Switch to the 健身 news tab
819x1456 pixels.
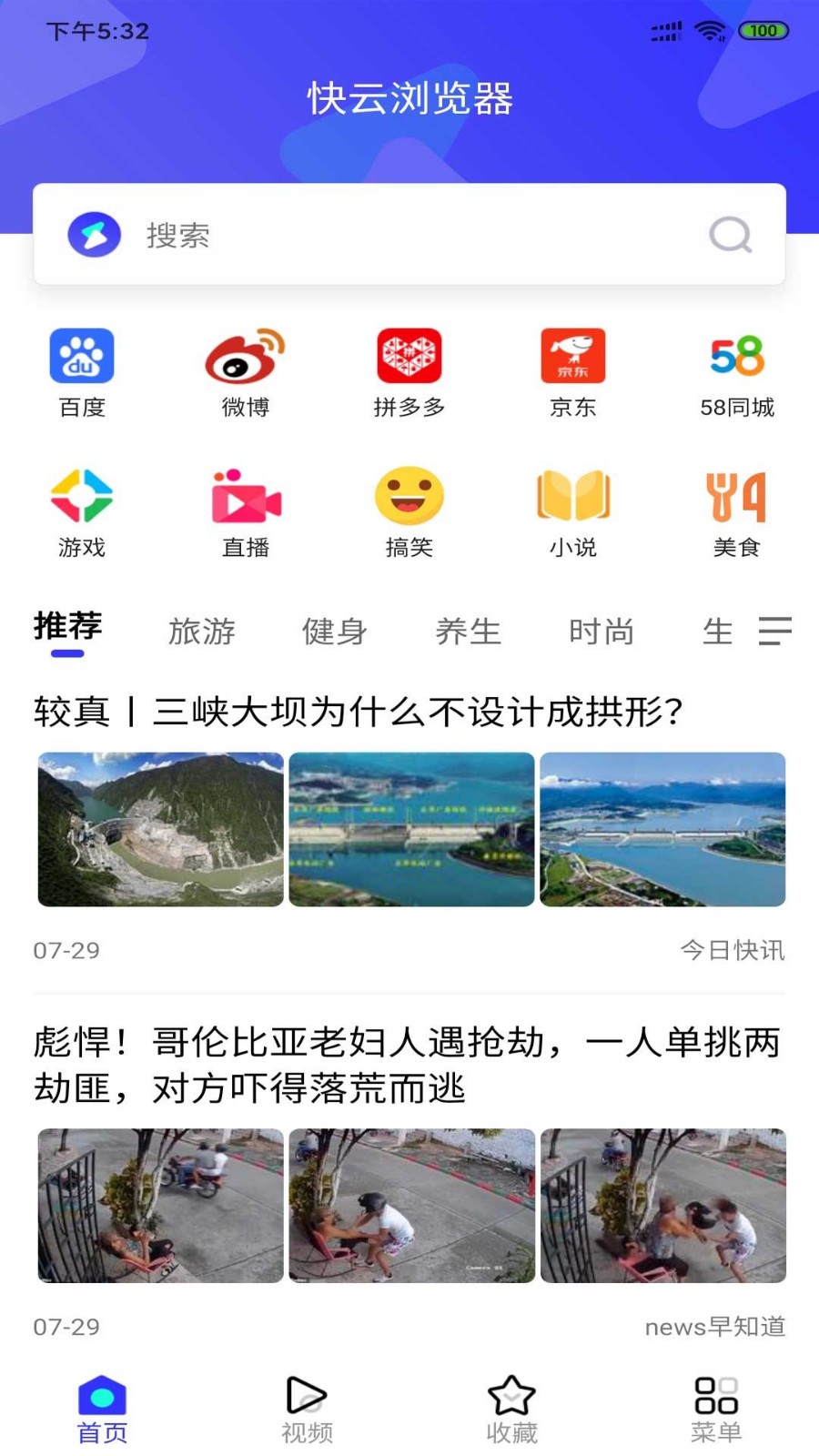335,631
